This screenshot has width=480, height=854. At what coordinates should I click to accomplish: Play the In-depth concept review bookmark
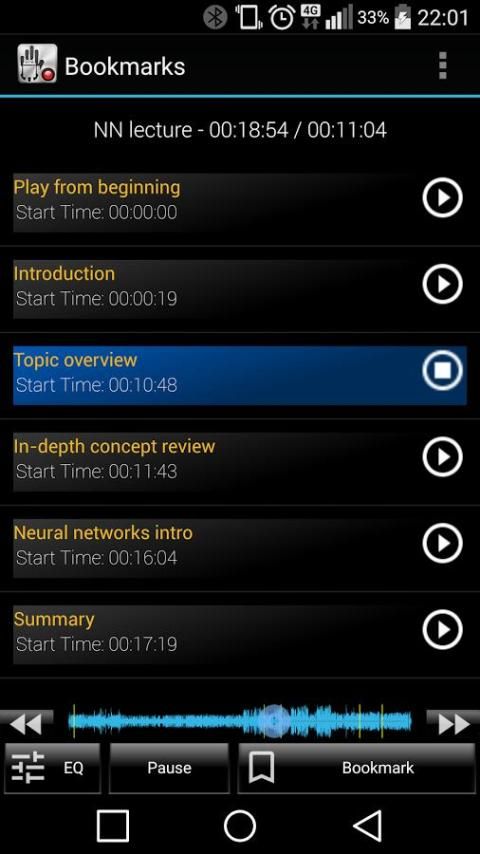(x=442, y=456)
